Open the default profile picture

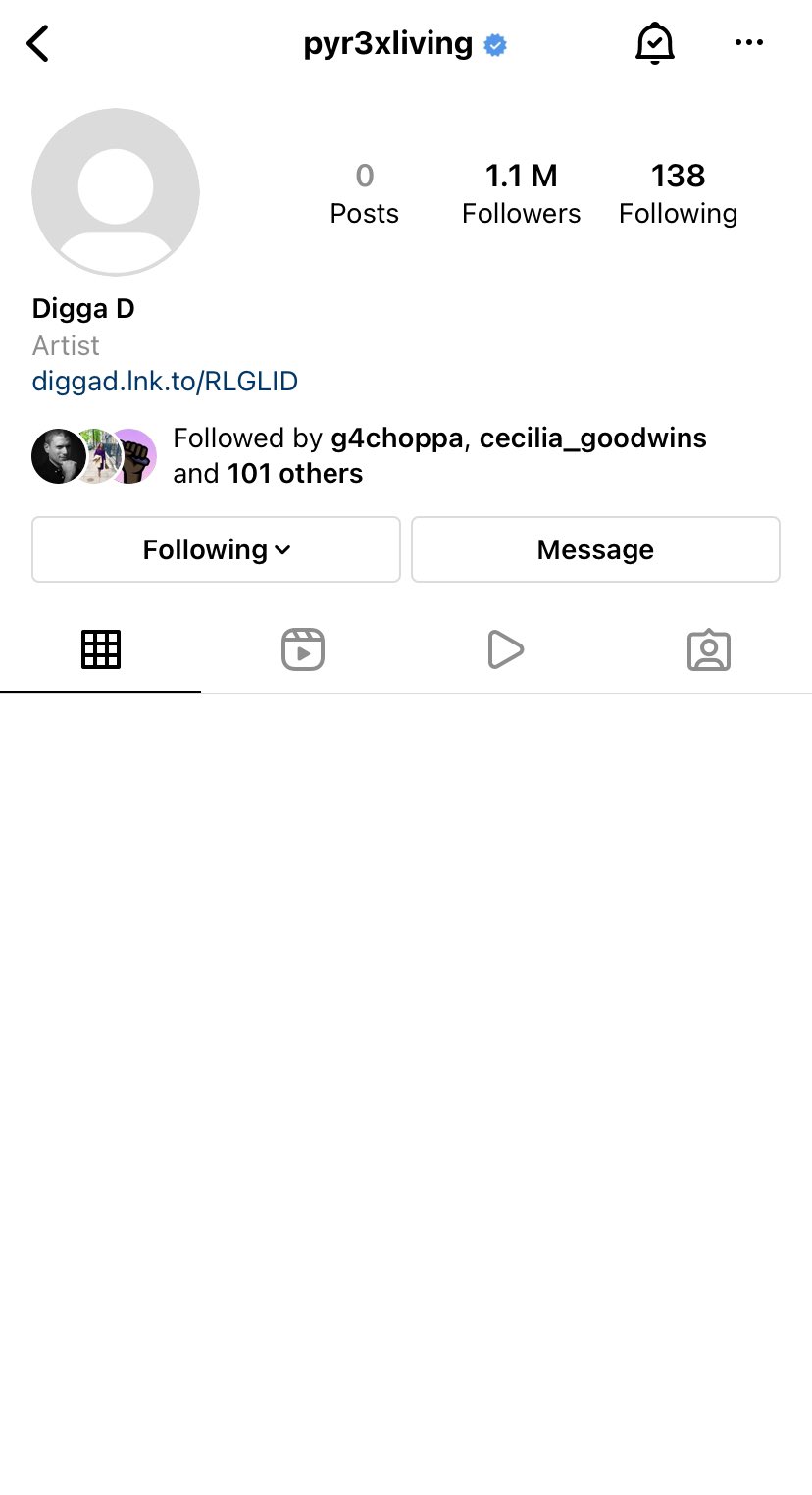click(116, 192)
